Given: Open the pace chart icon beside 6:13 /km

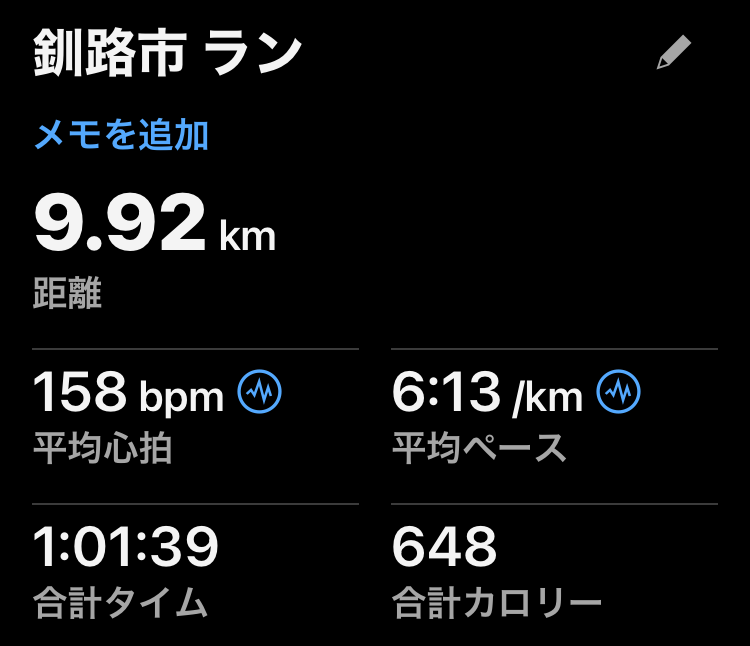Looking at the screenshot, I should [618, 394].
